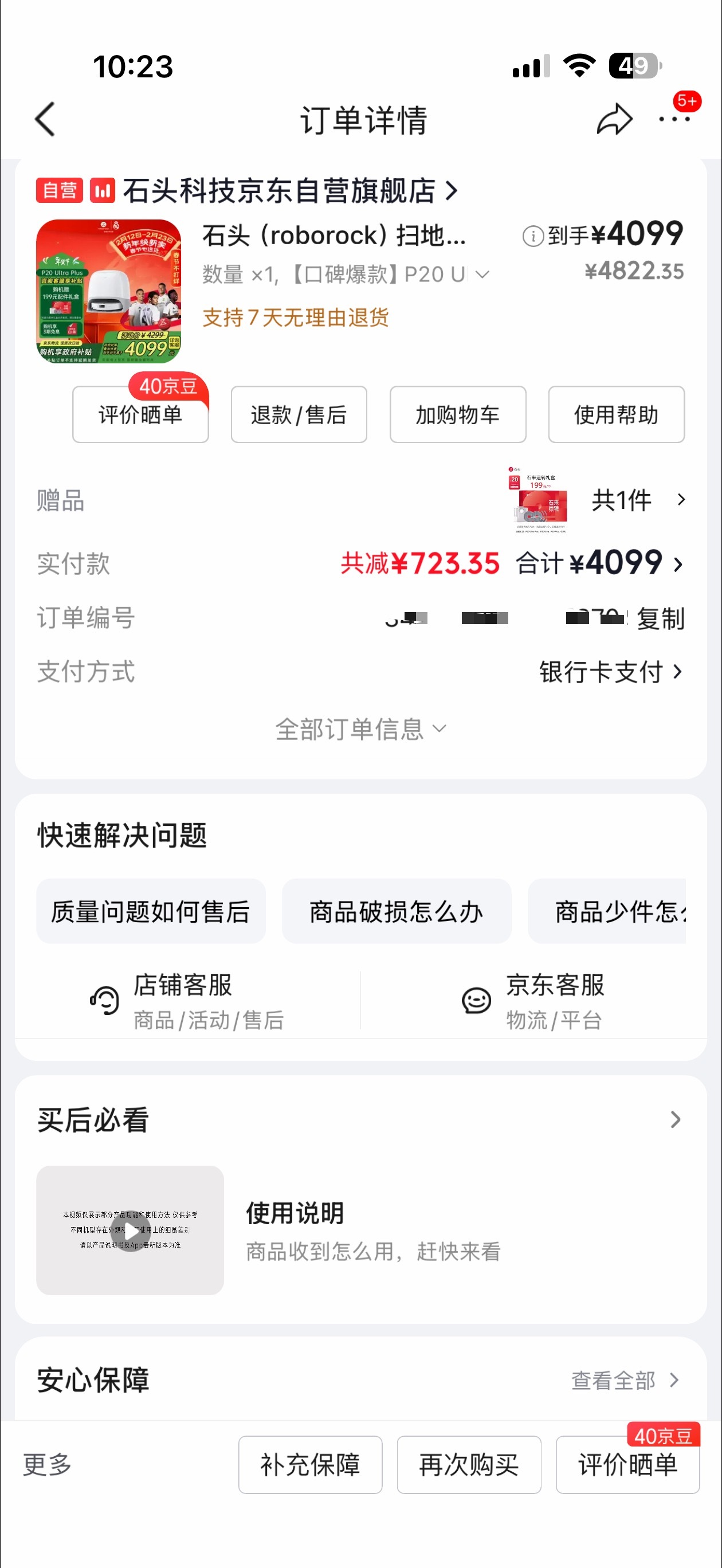Go back using the back arrow icon
This screenshot has height=1568, width=722.
click(45, 119)
